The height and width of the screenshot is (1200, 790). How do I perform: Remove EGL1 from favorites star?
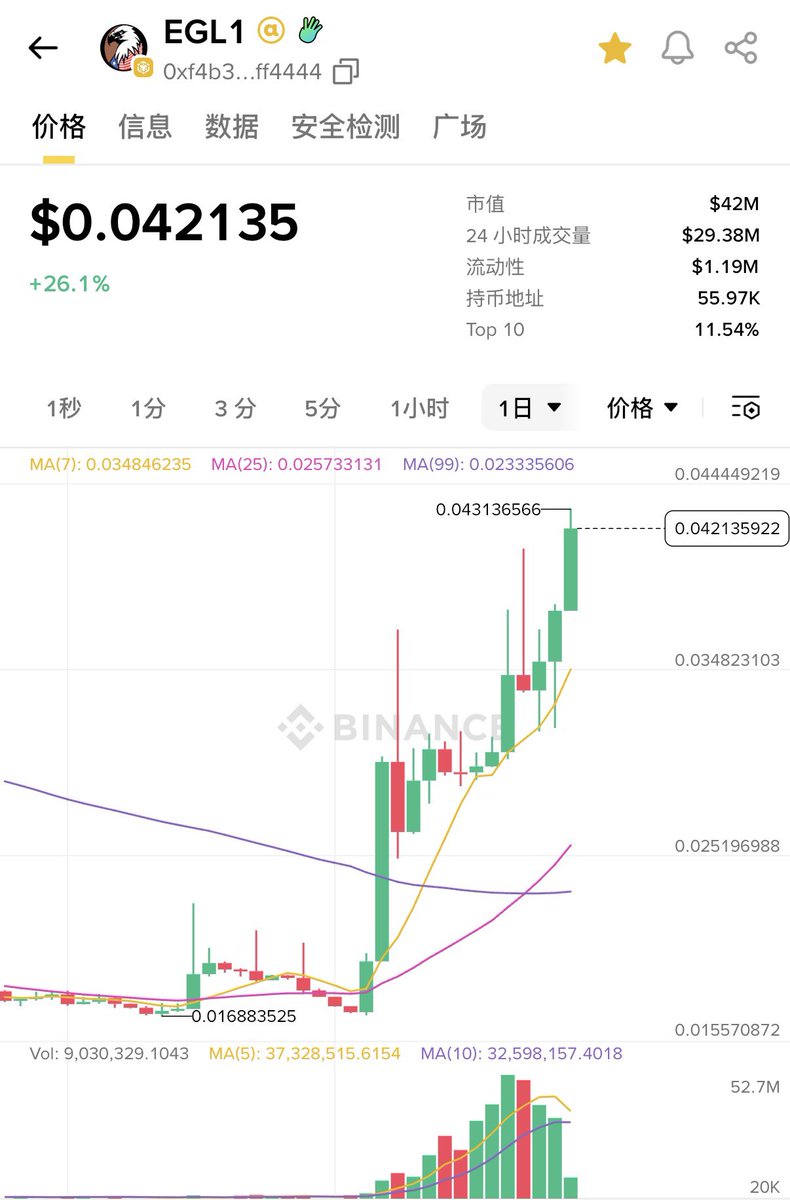click(x=614, y=49)
